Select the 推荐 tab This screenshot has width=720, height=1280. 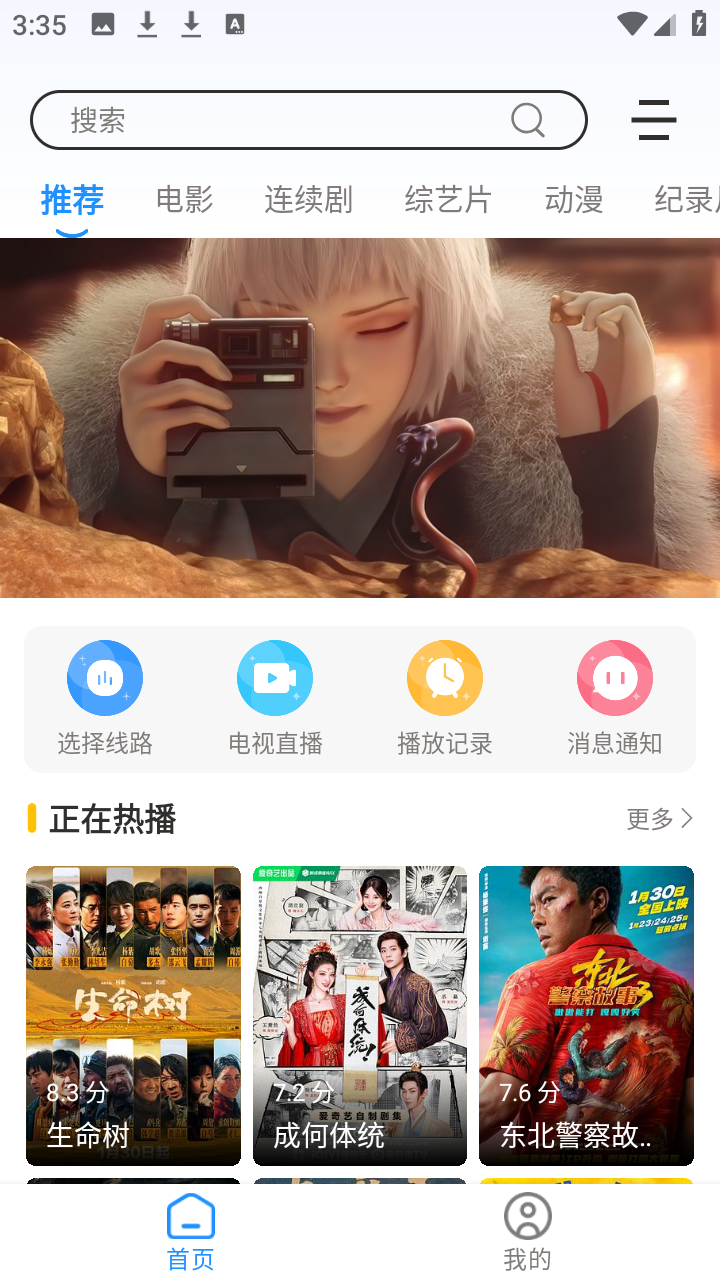click(72, 200)
